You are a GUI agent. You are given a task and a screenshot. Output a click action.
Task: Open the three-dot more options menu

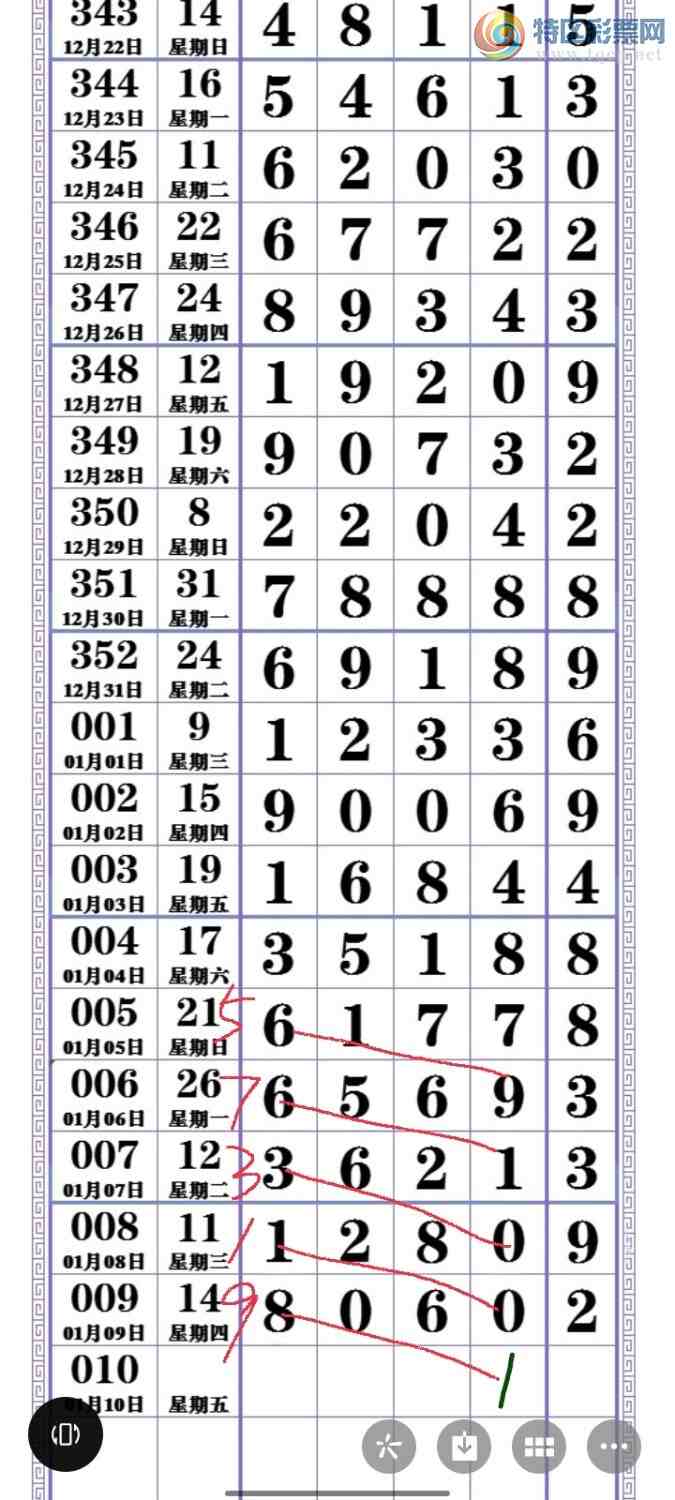pos(614,1446)
